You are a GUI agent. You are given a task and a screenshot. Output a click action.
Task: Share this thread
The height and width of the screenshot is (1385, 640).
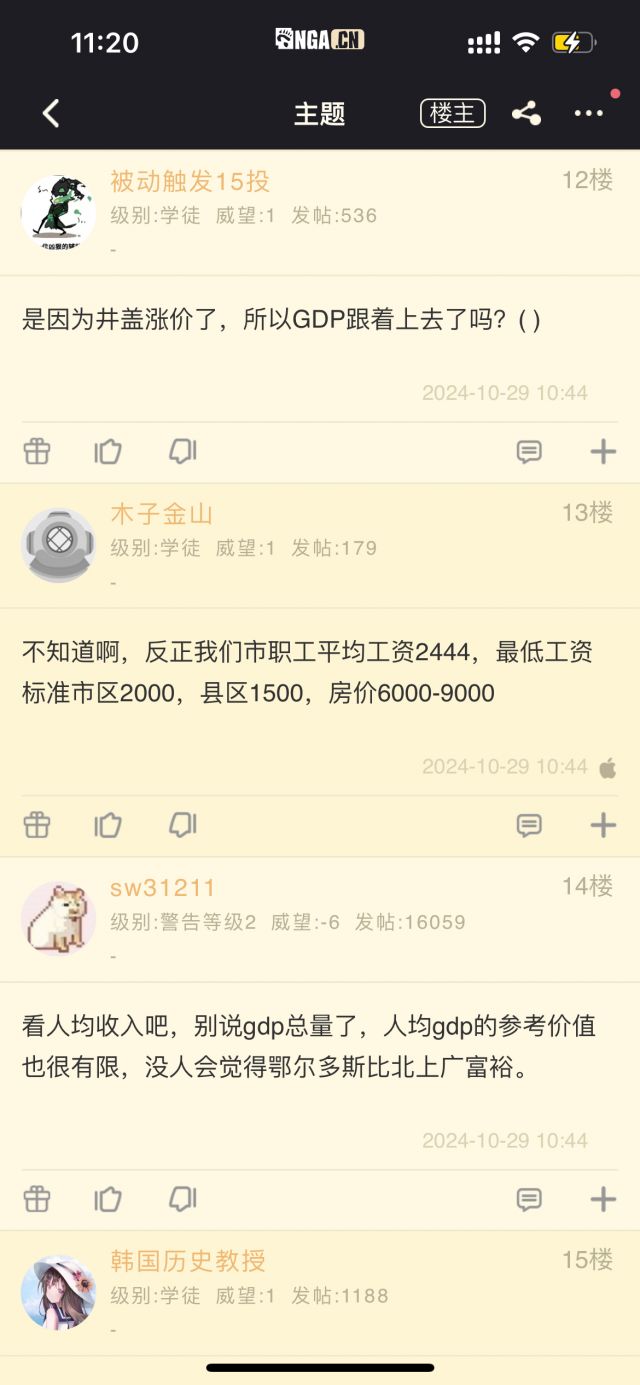point(526,114)
